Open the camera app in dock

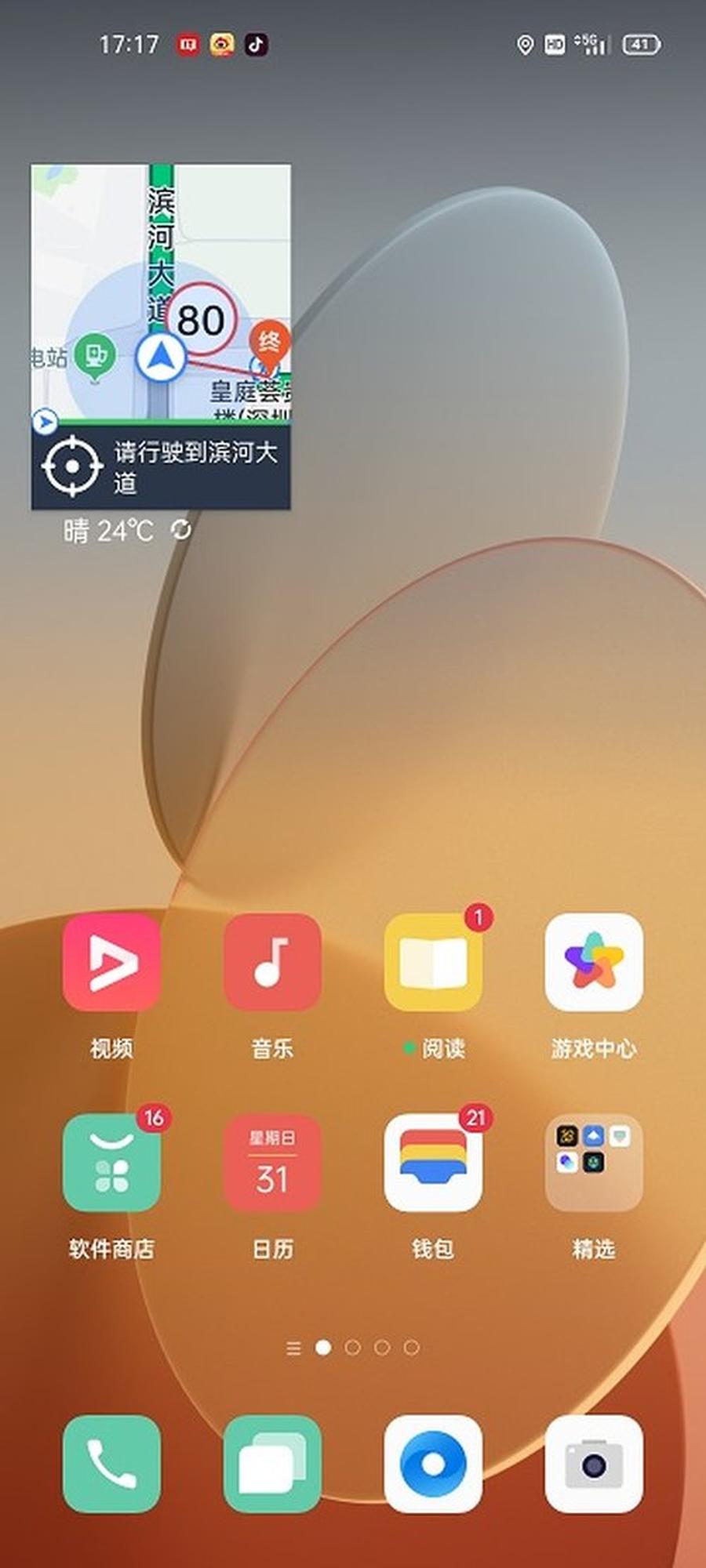point(594,1463)
